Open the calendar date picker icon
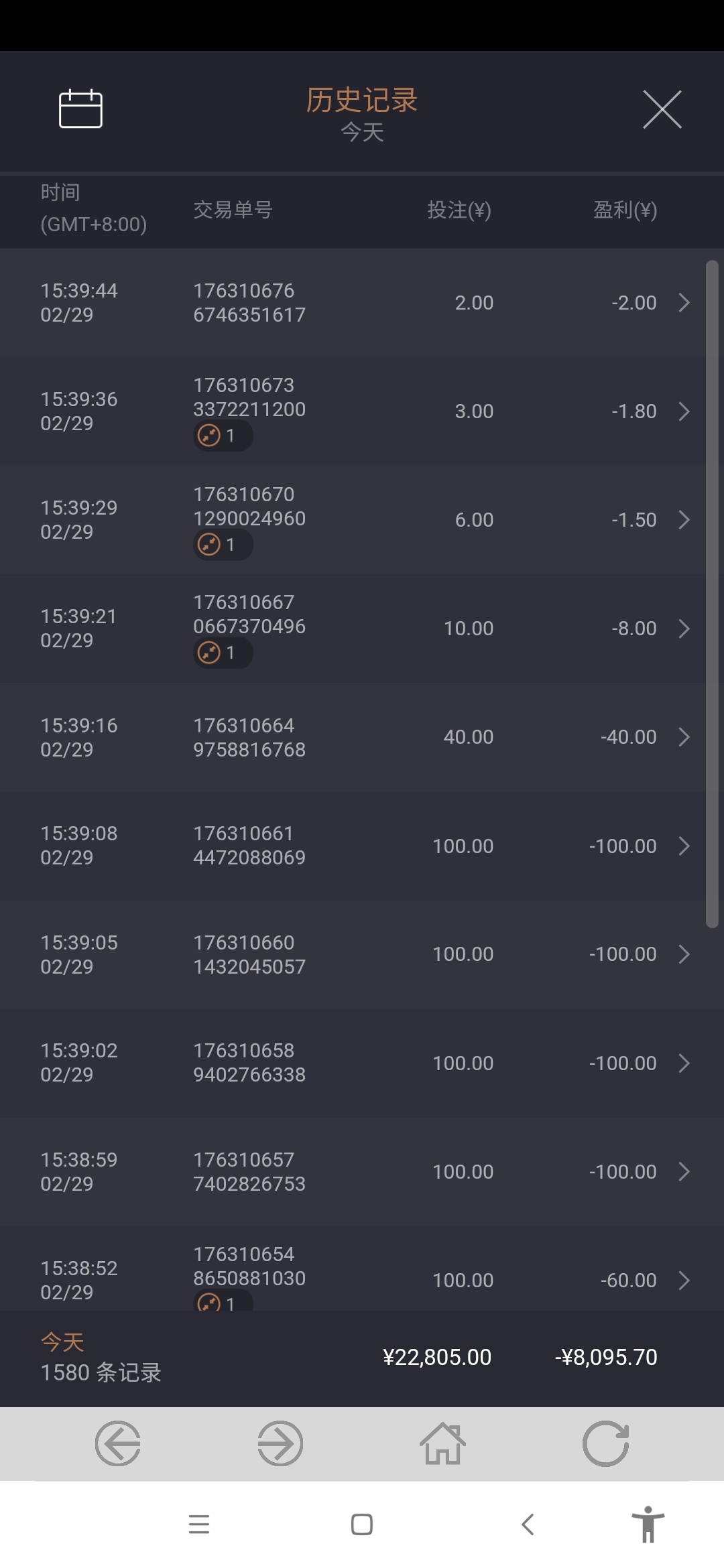Viewport: 724px width, 1568px height. (80, 109)
